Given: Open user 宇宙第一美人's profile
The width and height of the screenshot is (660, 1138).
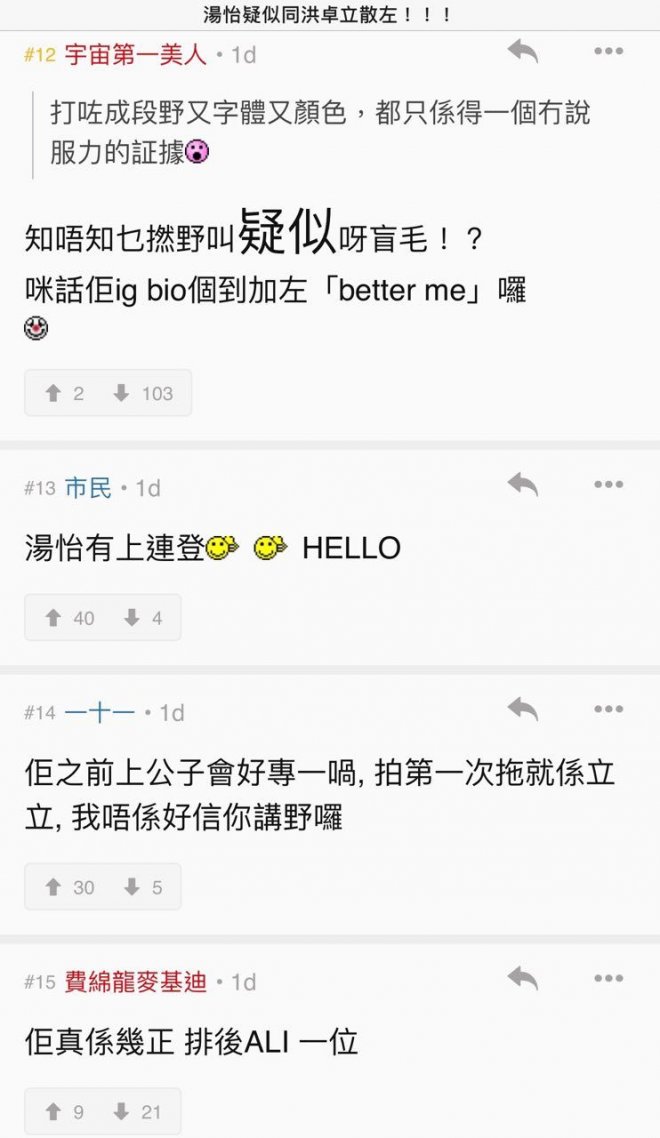Looking at the screenshot, I should click(x=135, y=54).
